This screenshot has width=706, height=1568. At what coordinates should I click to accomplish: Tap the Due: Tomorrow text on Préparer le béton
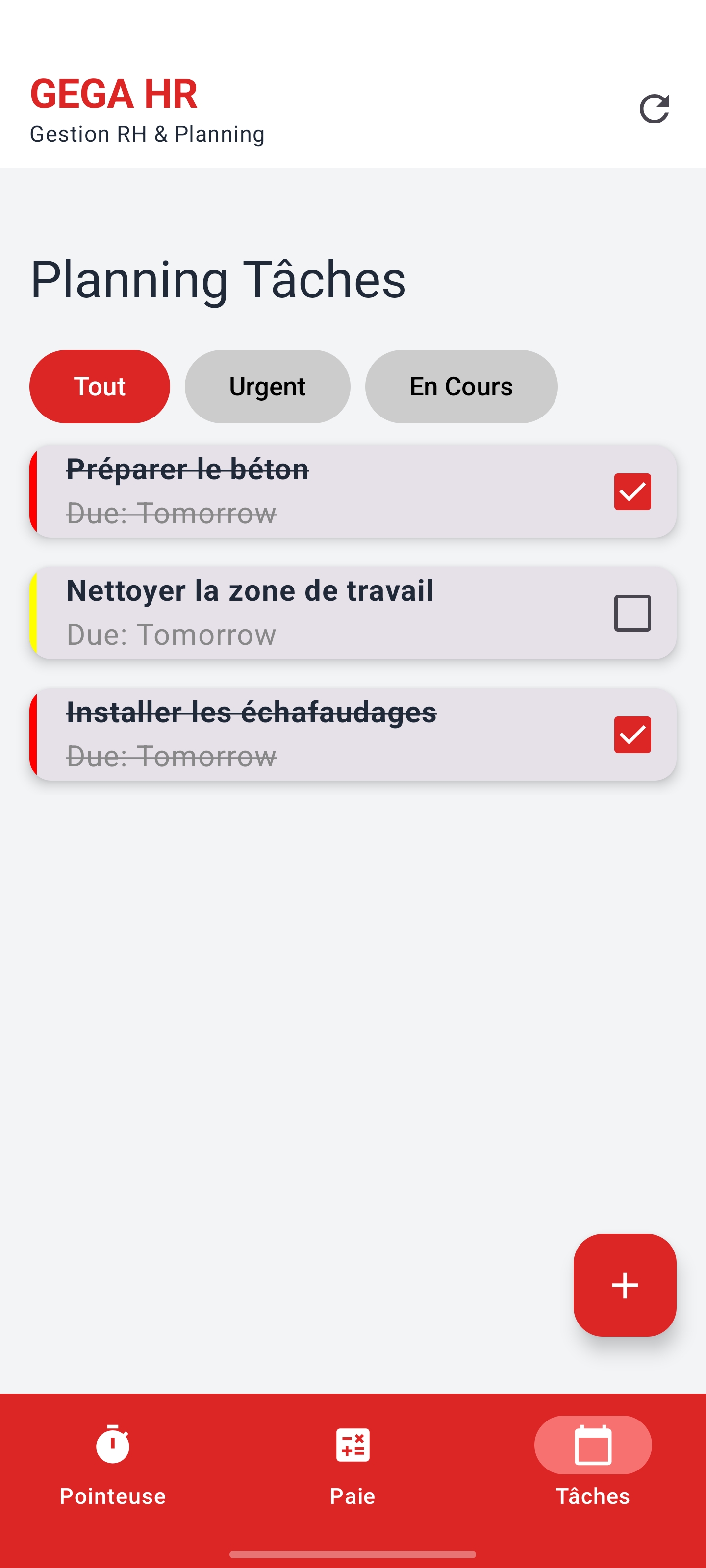[171, 513]
